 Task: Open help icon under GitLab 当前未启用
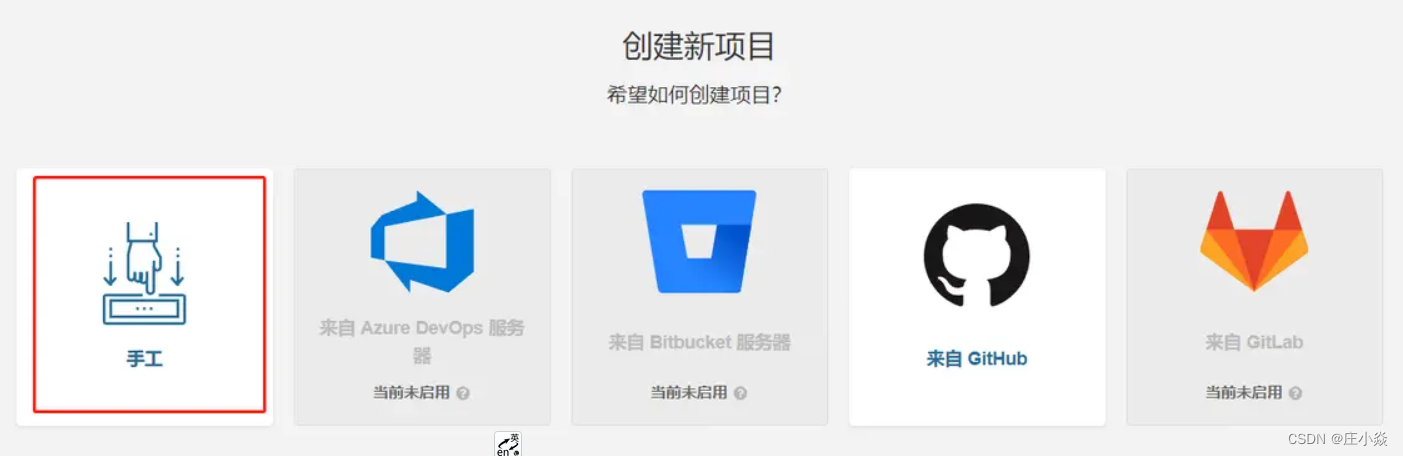pos(1295,393)
